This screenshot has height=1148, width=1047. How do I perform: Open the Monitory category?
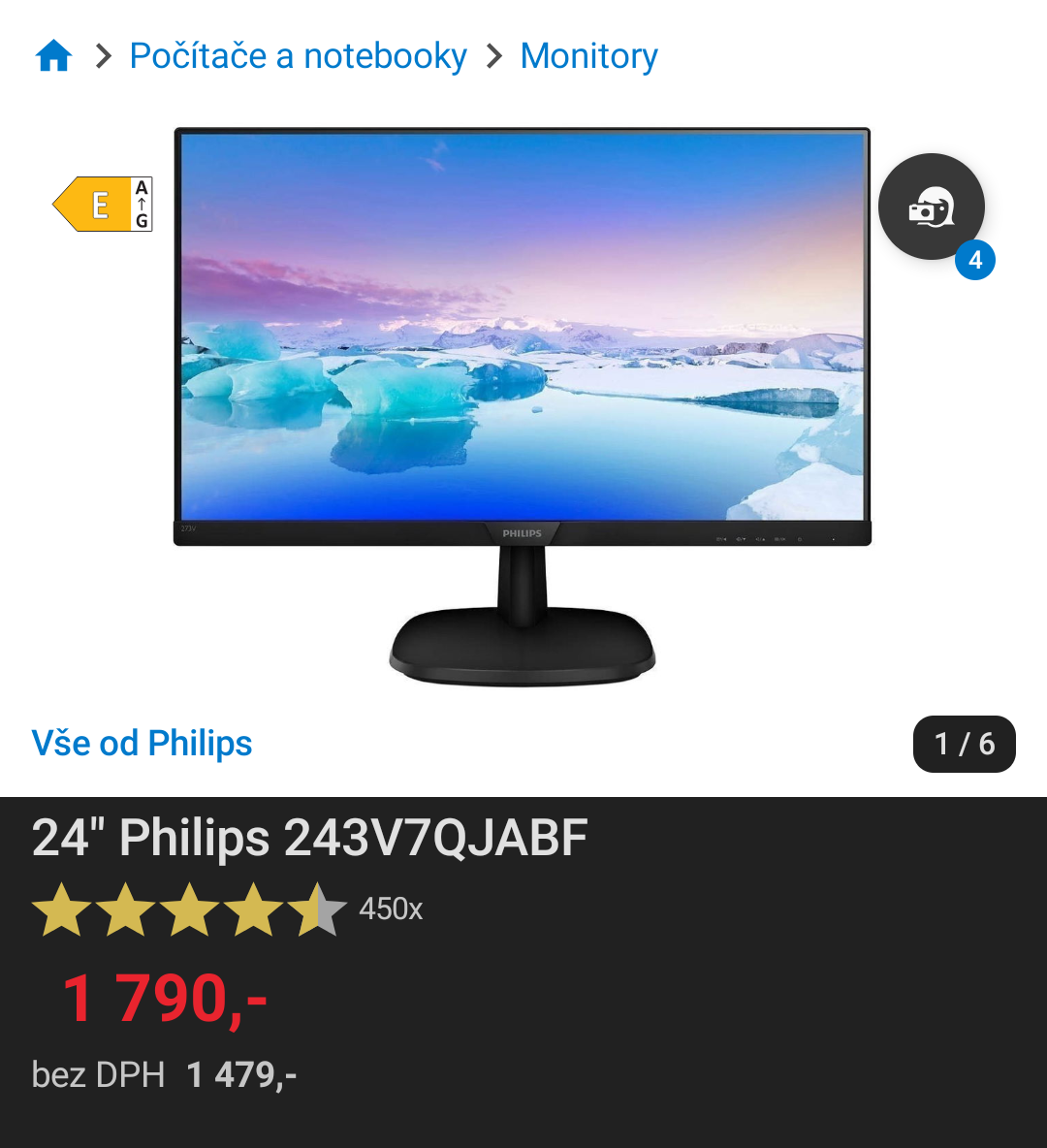[x=588, y=56]
